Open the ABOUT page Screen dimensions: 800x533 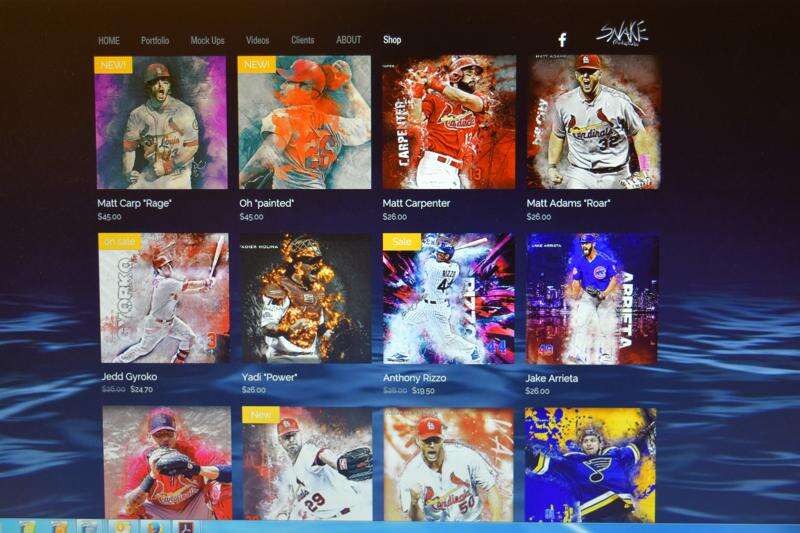(349, 41)
